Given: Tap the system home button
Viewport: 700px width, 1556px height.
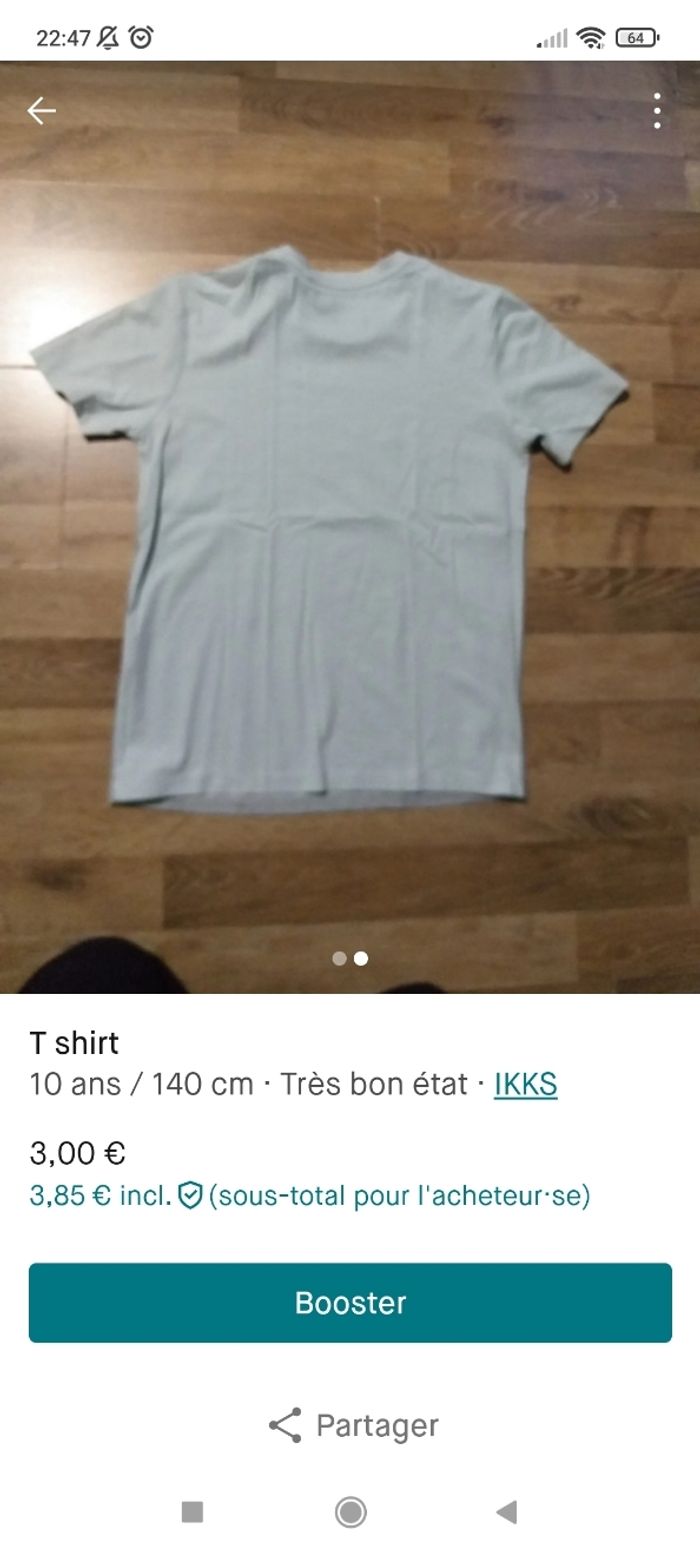Looking at the screenshot, I should point(350,1512).
